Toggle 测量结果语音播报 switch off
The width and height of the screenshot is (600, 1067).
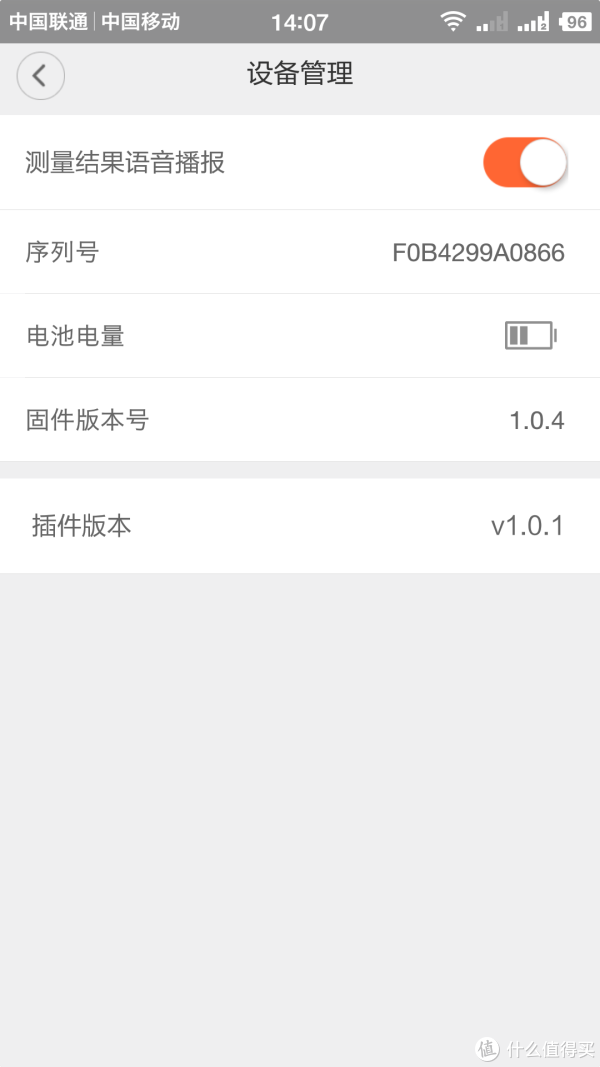(525, 163)
